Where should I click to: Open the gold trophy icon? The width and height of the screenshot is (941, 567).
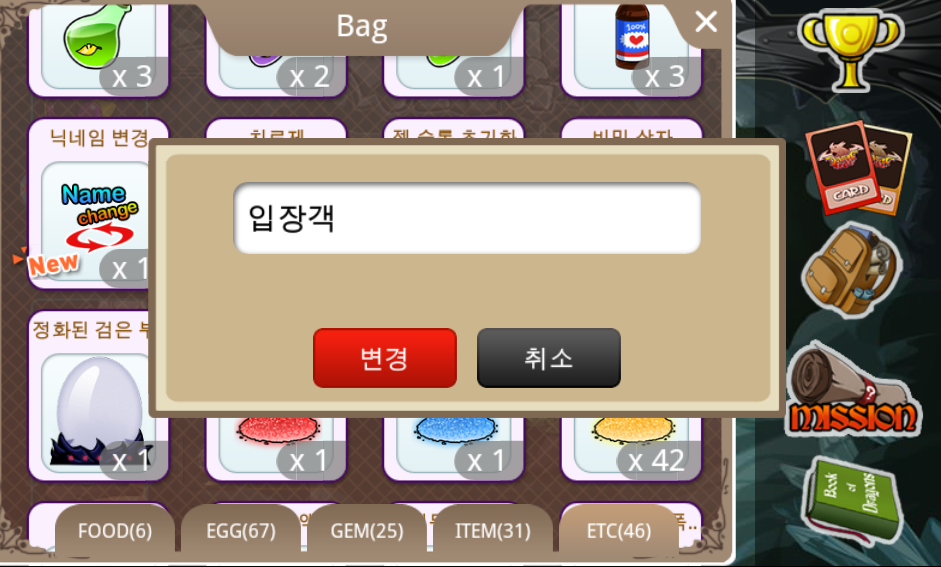point(852,49)
